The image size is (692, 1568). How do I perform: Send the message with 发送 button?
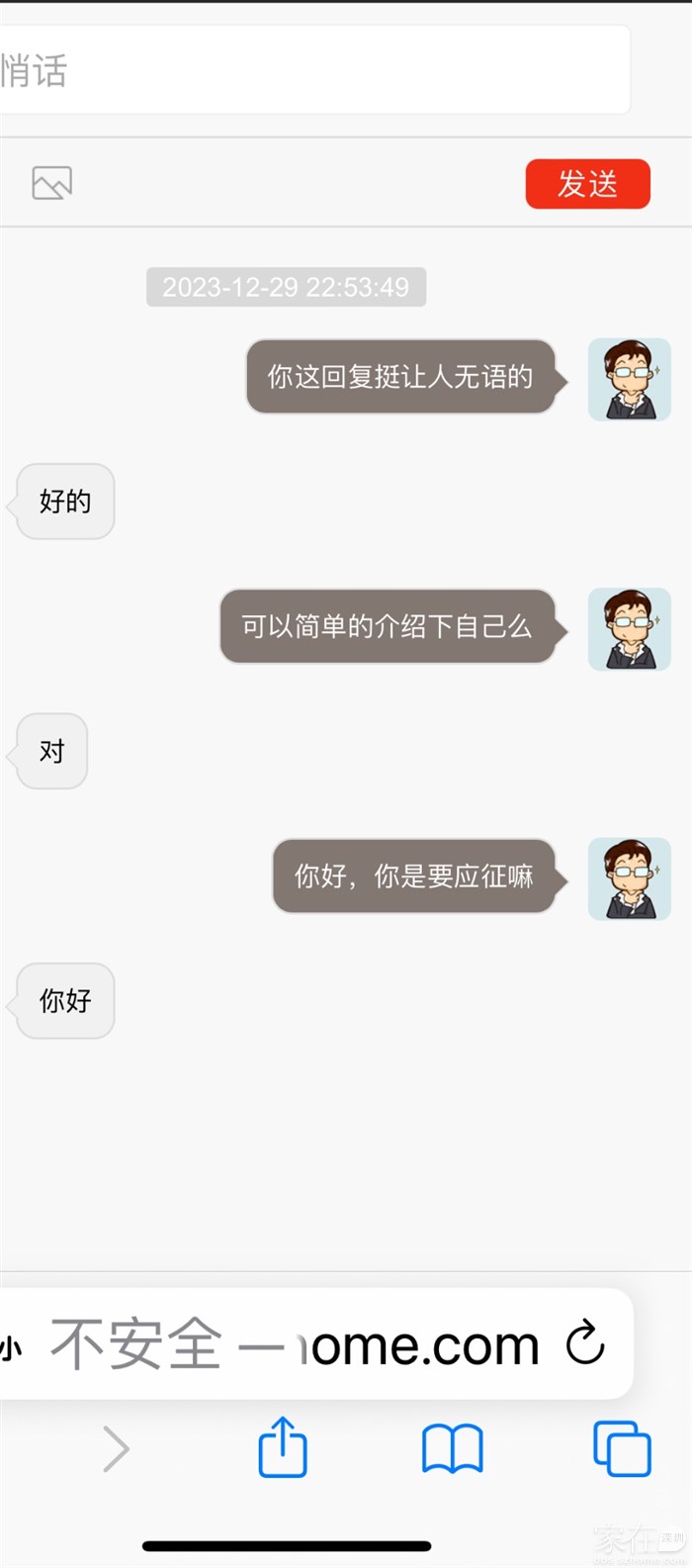587,184
